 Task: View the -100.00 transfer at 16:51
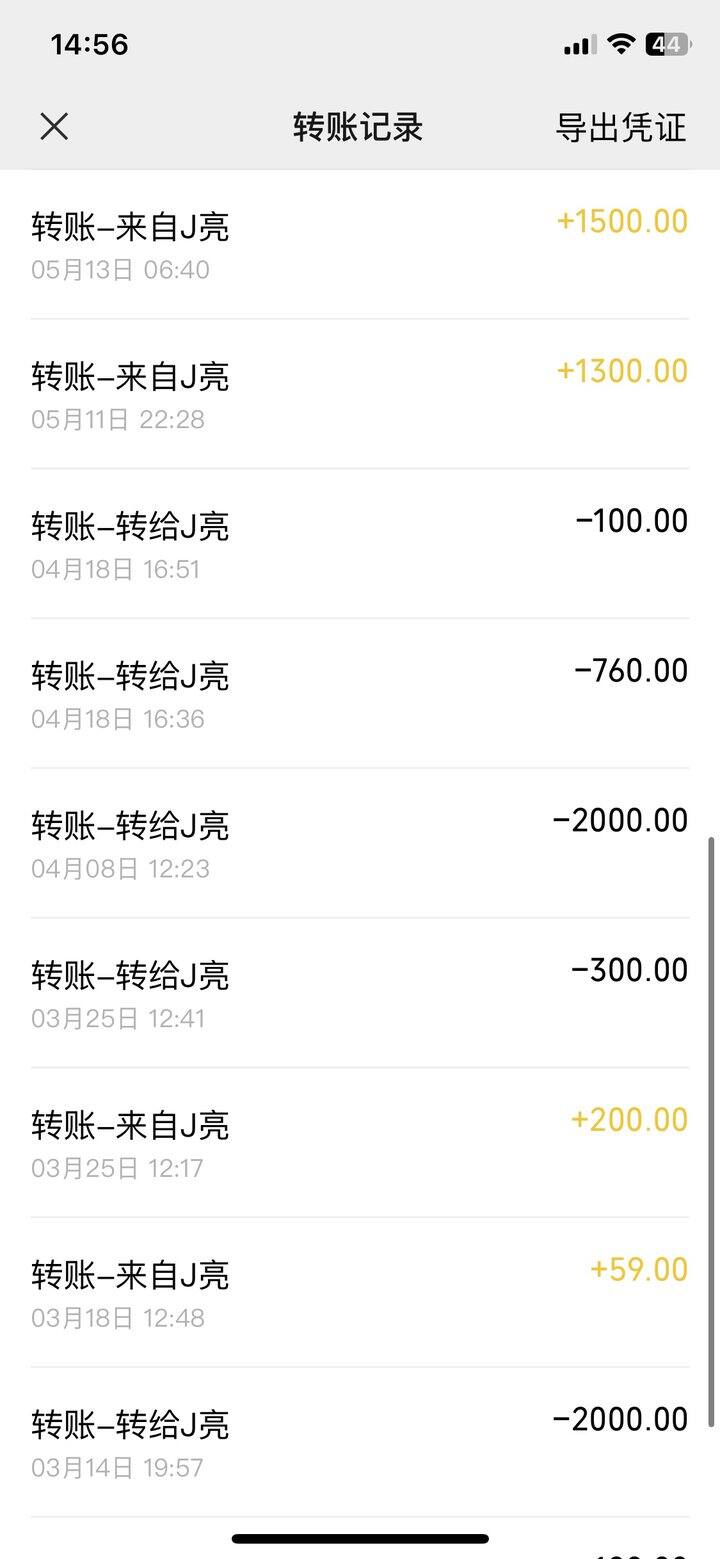360,544
